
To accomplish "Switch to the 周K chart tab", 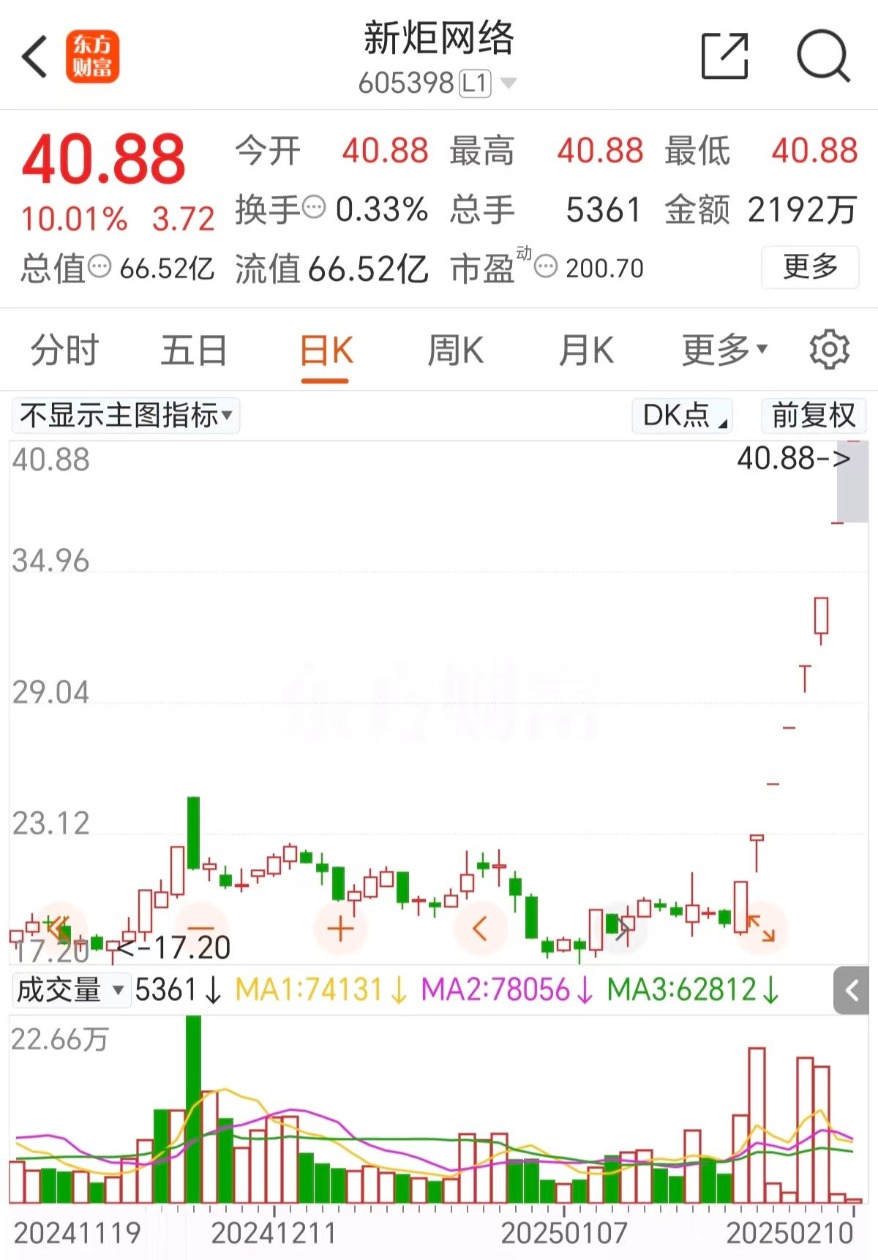I will 455,351.
